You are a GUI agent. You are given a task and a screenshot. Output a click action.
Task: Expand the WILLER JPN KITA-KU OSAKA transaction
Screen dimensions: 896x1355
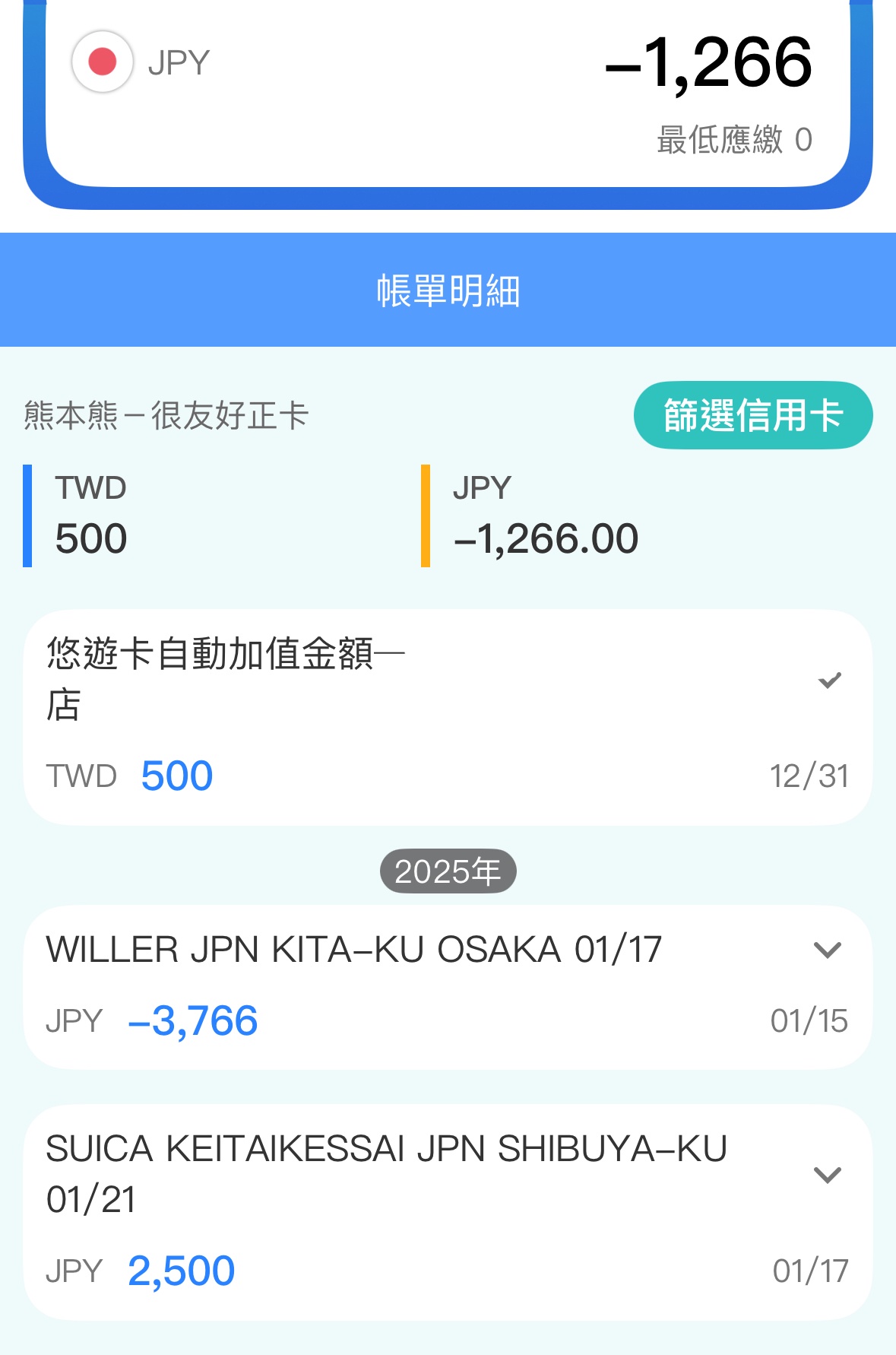click(827, 950)
